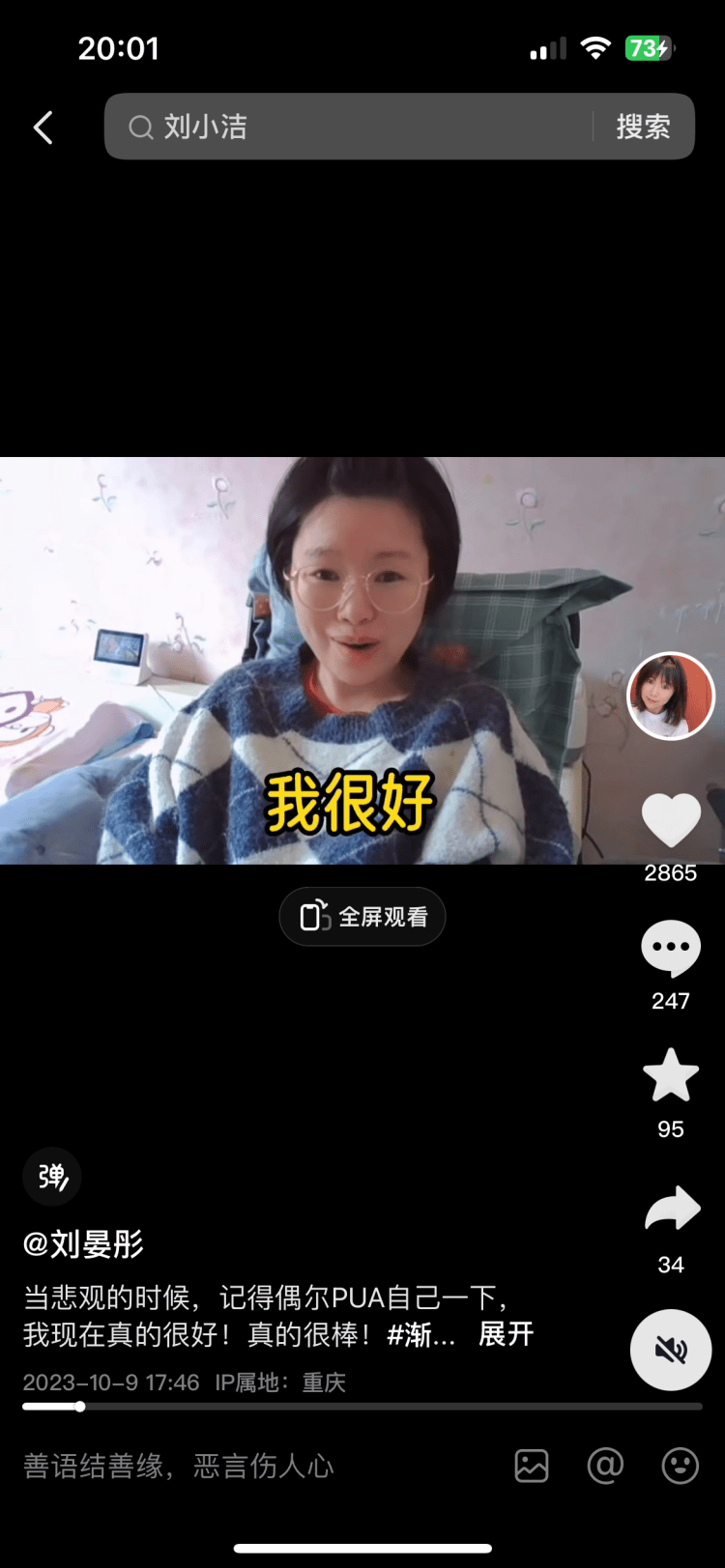Unmute the video sound
This screenshot has height=1568, width=725.
[x=671, y=1350]
